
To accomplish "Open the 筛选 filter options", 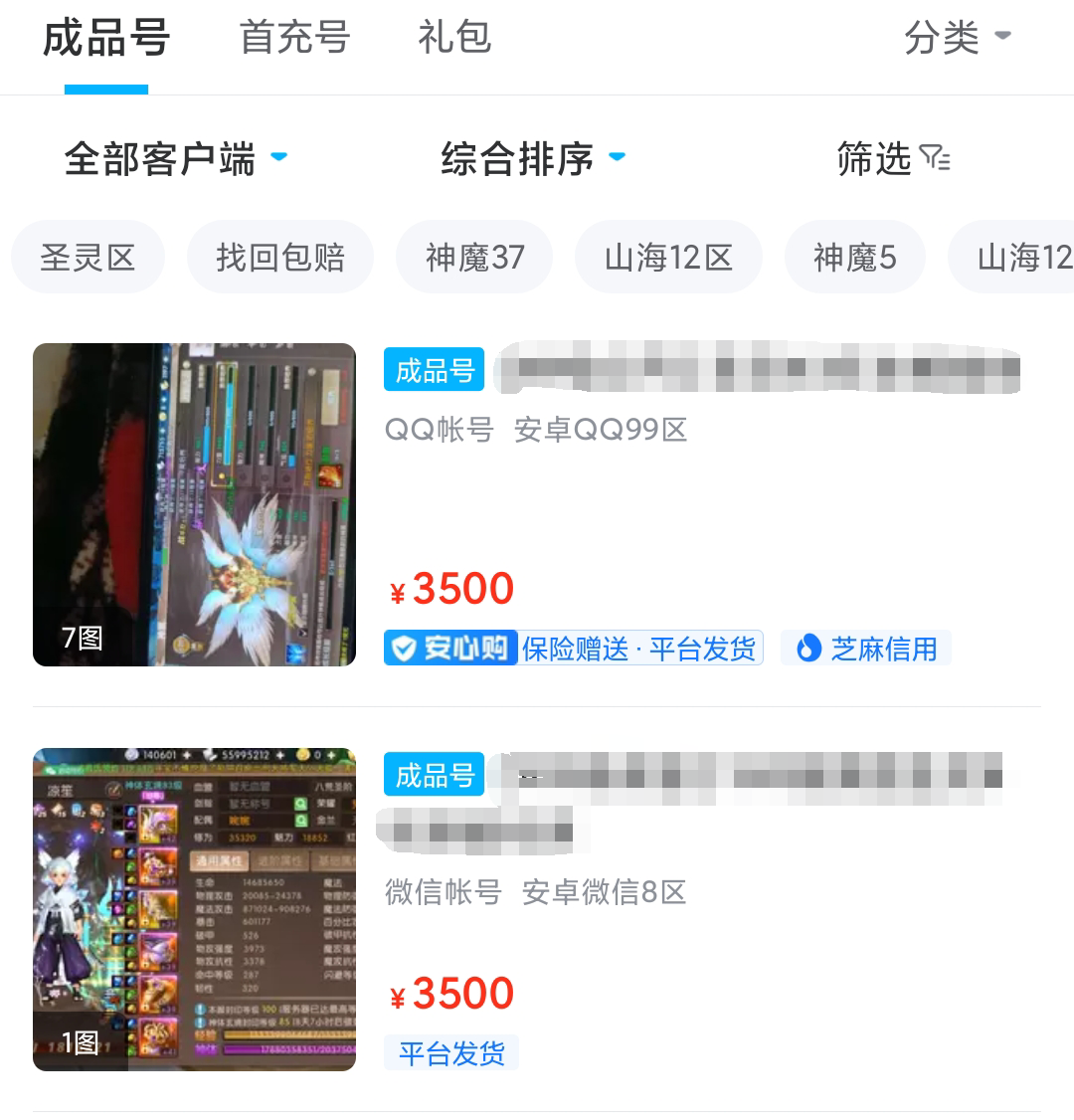I will coord(893,158).
